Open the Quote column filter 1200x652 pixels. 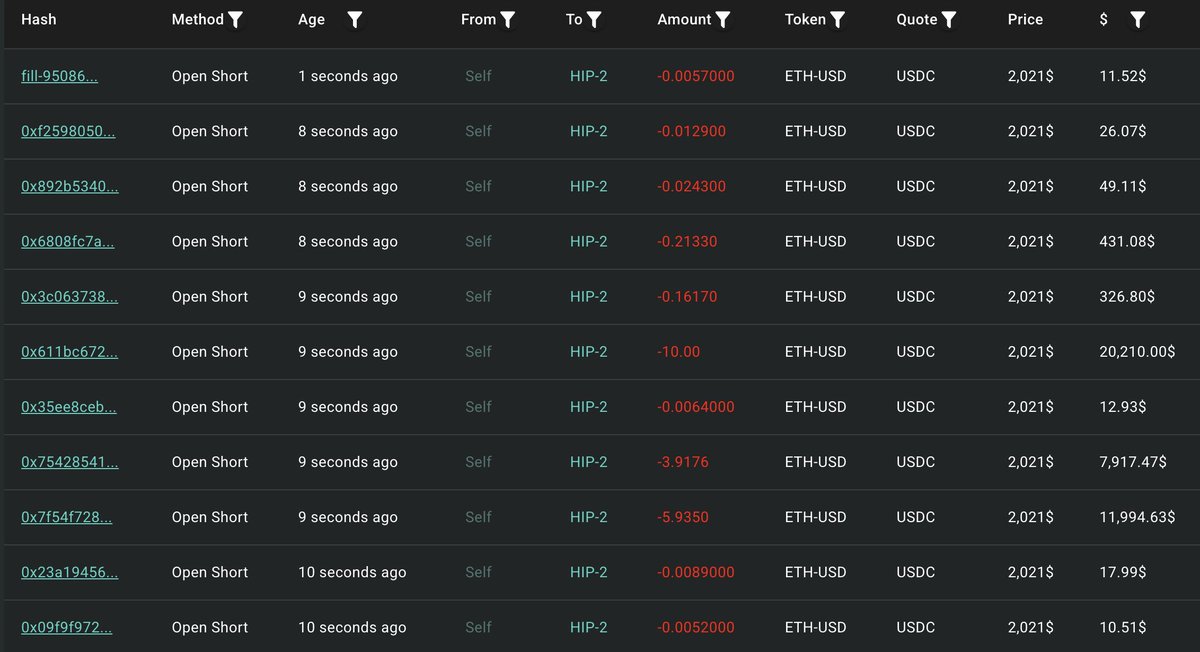click(949, 19)
